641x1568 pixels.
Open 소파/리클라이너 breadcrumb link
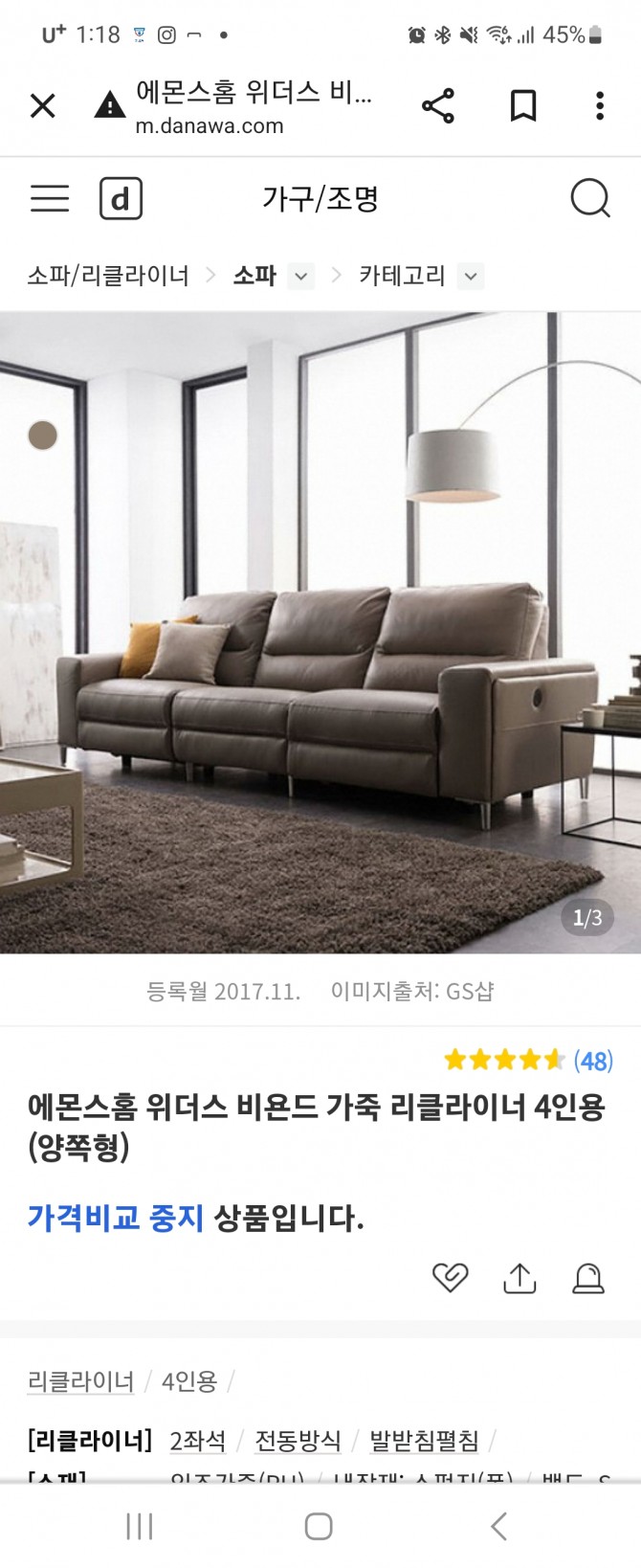click(x=108, y=276)
